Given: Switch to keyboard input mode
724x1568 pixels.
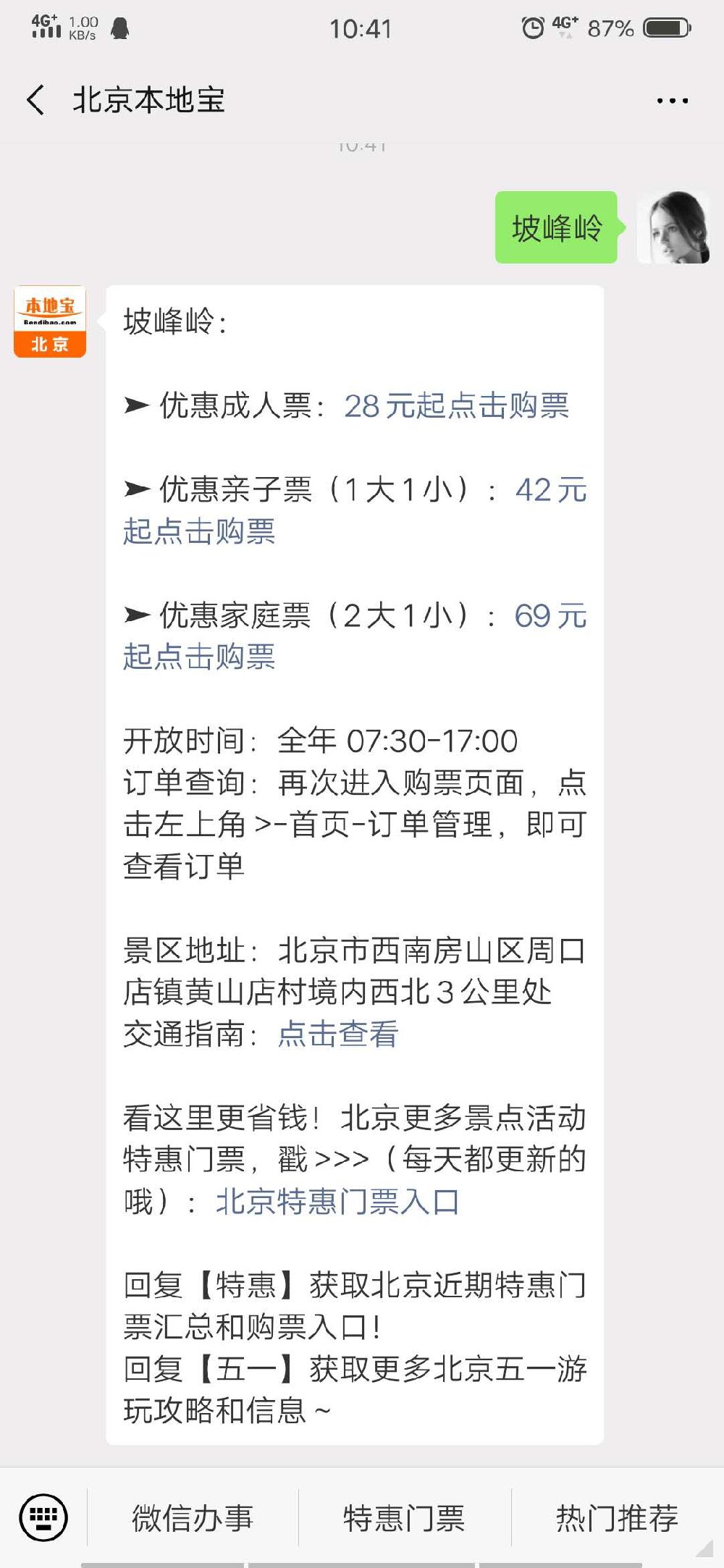Looking at the screenshot, I should (43, 1517).
